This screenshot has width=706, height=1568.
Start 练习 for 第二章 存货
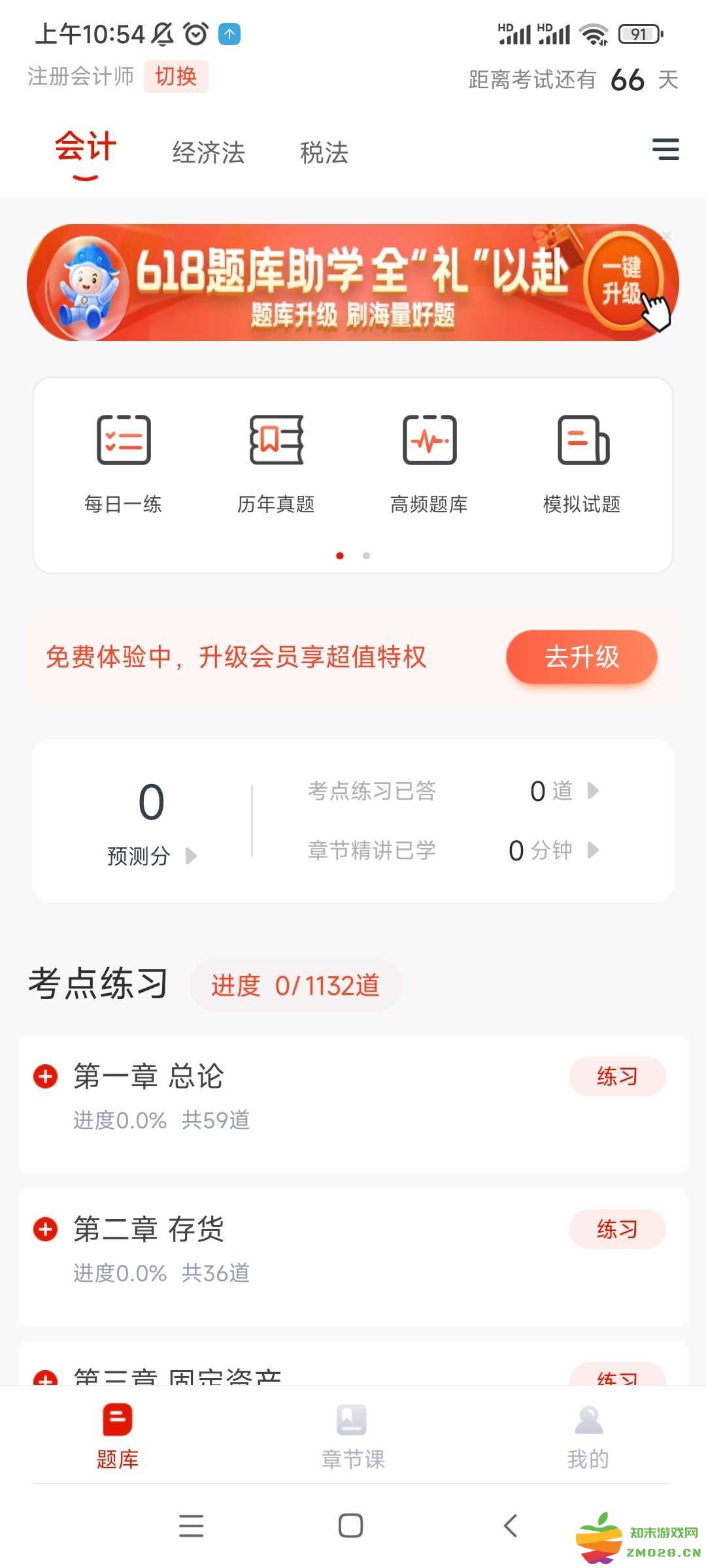(616, 1229)
